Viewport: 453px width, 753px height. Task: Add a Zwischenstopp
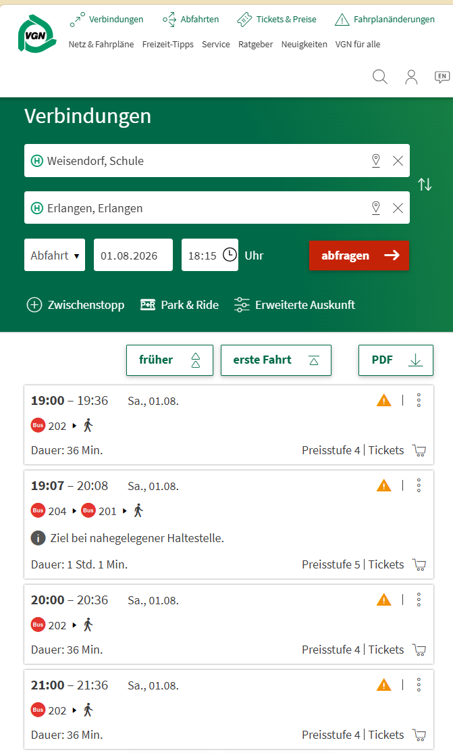tap(75, 305)
